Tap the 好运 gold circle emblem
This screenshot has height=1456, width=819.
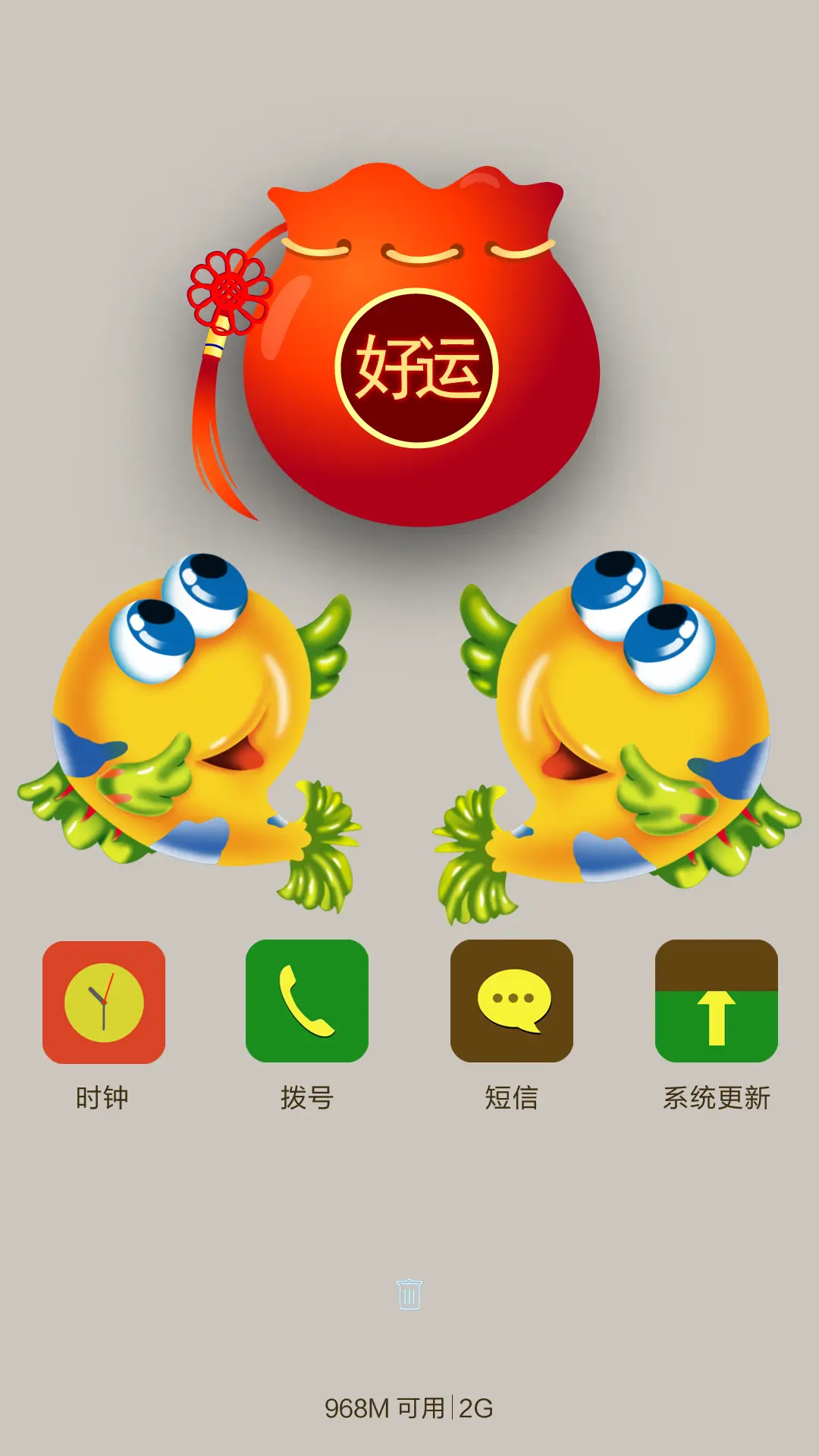coord(419,364)
